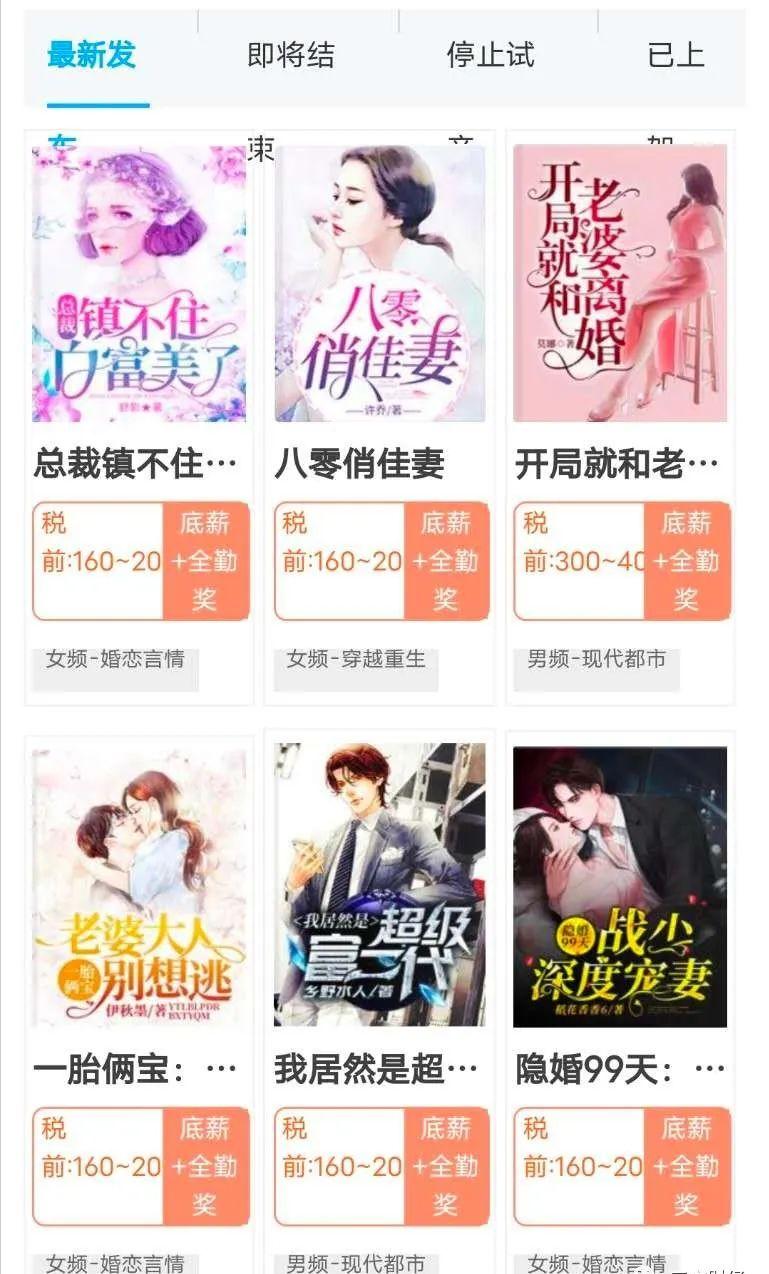Image resolution: width=769 pixels, height=1274 pixels.
Task: Click the 八零俏佳妻 cover image
Action: [x=378, y=287]
